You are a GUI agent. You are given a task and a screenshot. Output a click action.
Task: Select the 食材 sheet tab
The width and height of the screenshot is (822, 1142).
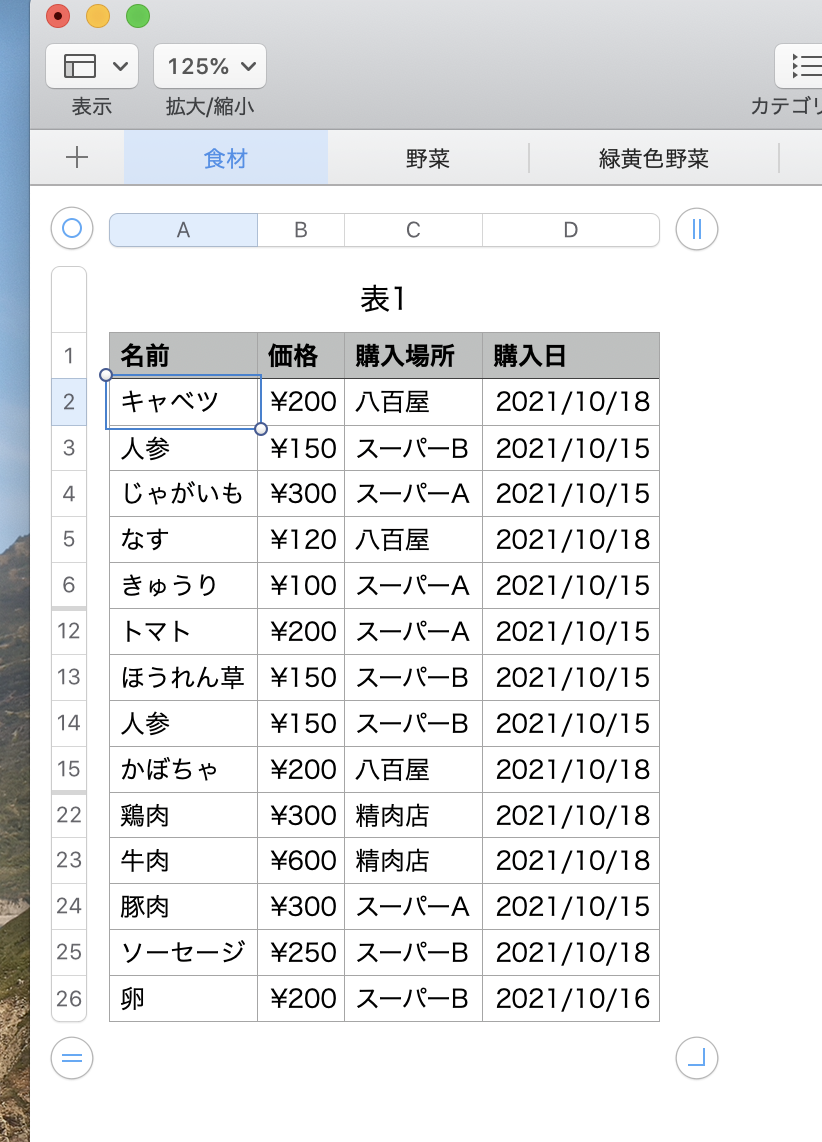click(x=225, y=158)
